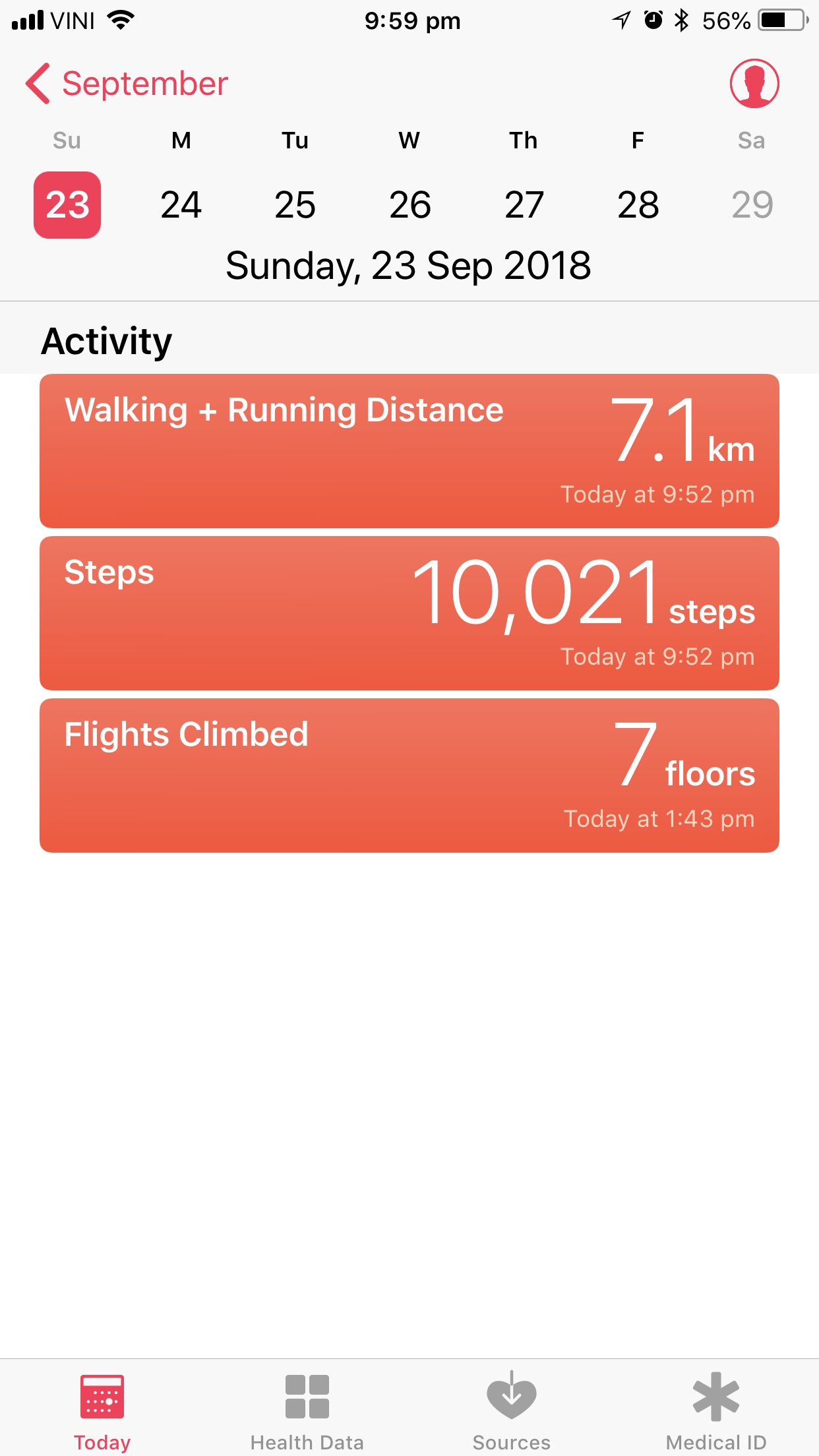Select Monday the 24th
Image resolution: width=819 pixels, height=1456 pixels.
tap(181, 204)
